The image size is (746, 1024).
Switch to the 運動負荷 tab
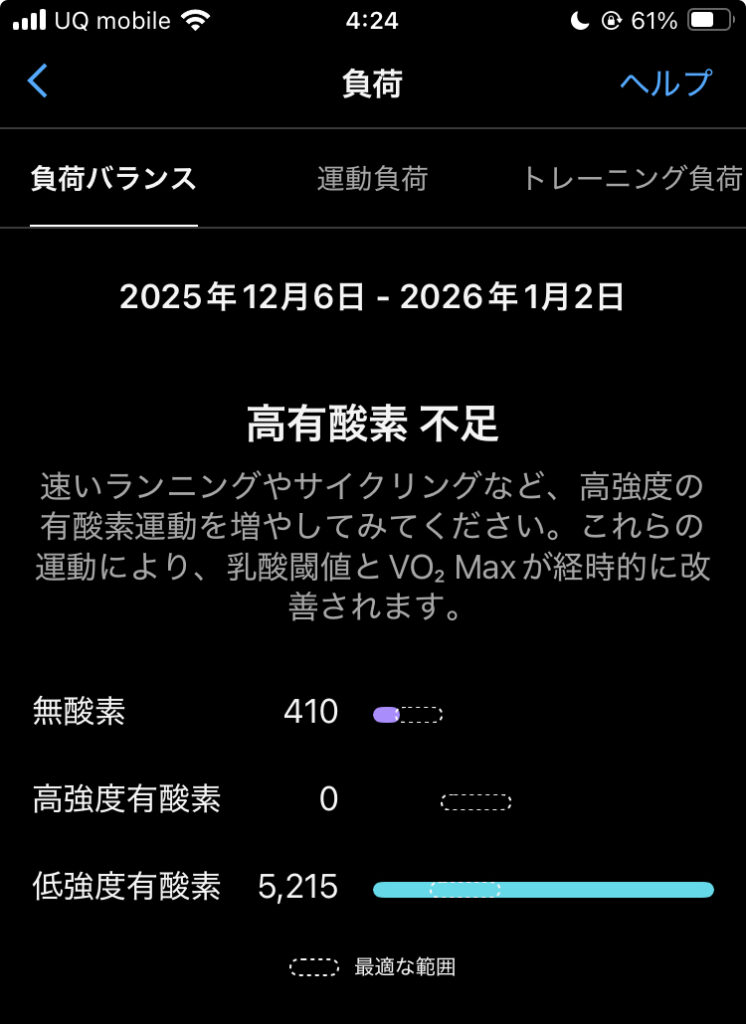372,179
